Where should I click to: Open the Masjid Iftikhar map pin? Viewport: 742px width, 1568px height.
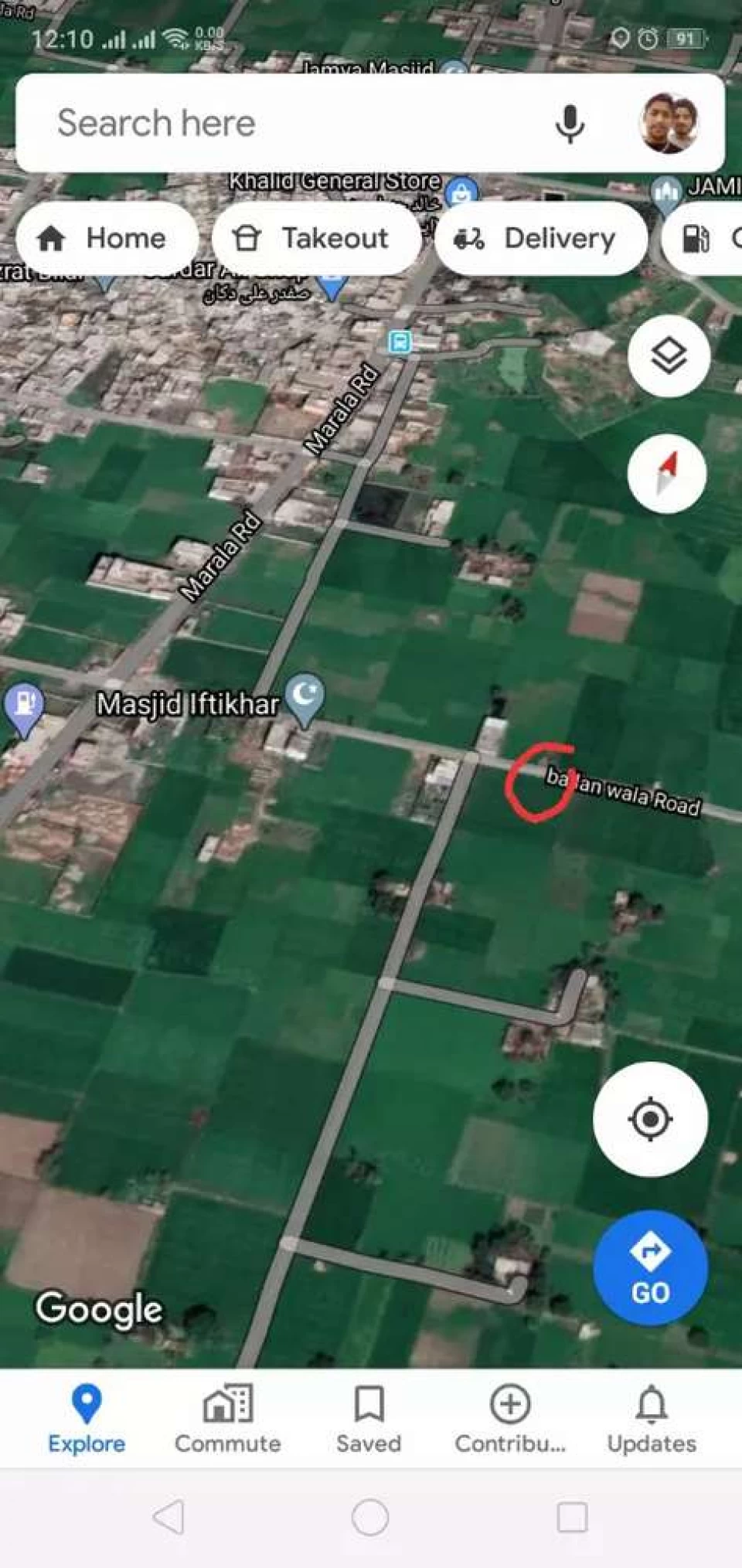pos(305,696)
